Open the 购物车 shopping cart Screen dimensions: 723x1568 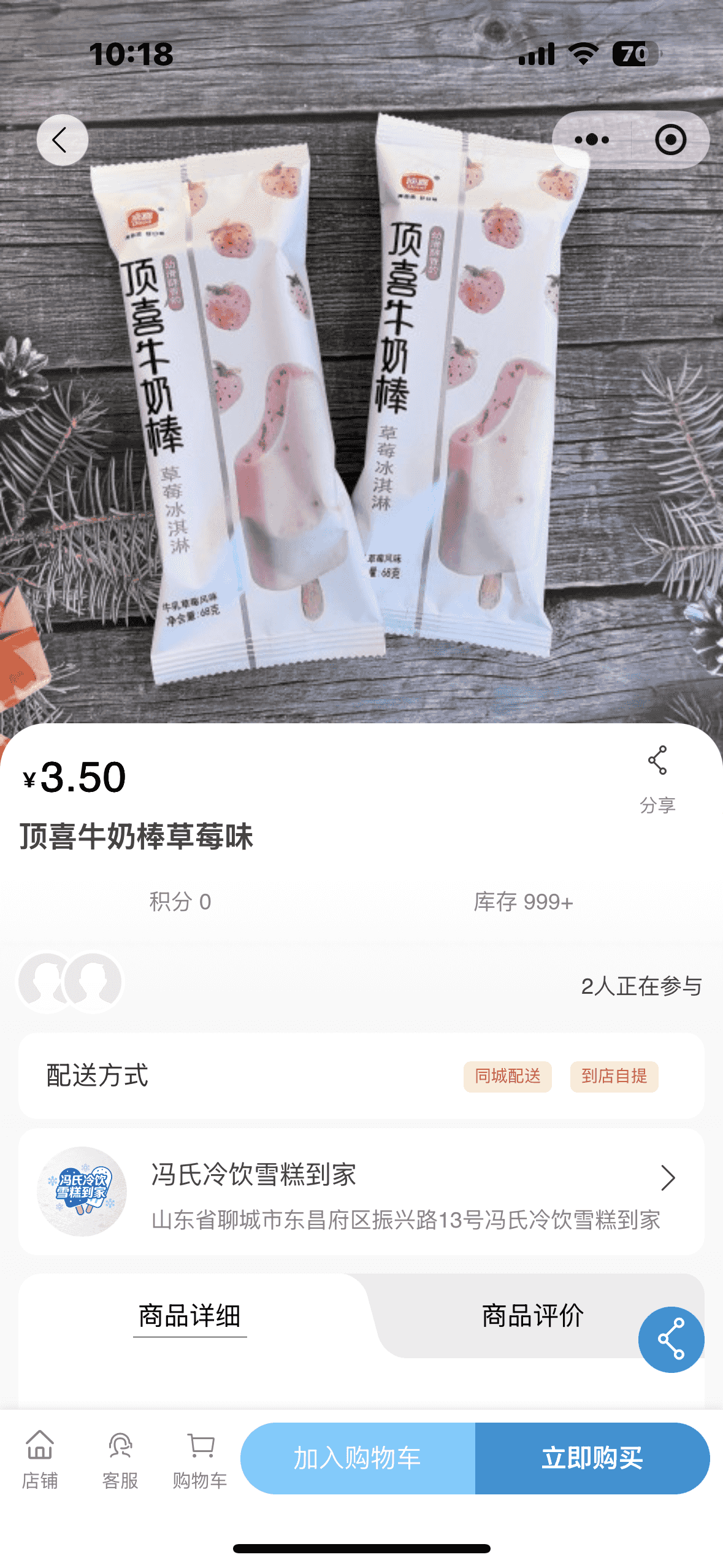pos(200,1459)
